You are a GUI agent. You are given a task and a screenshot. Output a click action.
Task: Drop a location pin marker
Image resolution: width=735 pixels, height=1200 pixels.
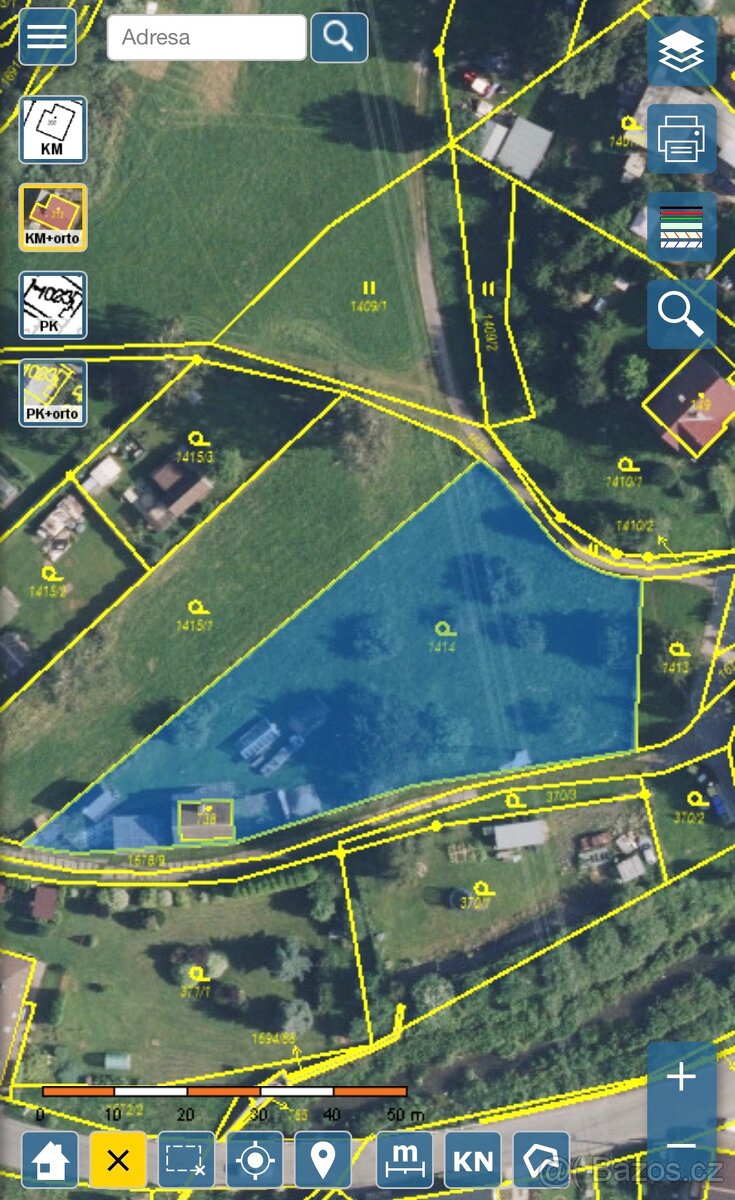(x=322, y=1160)
